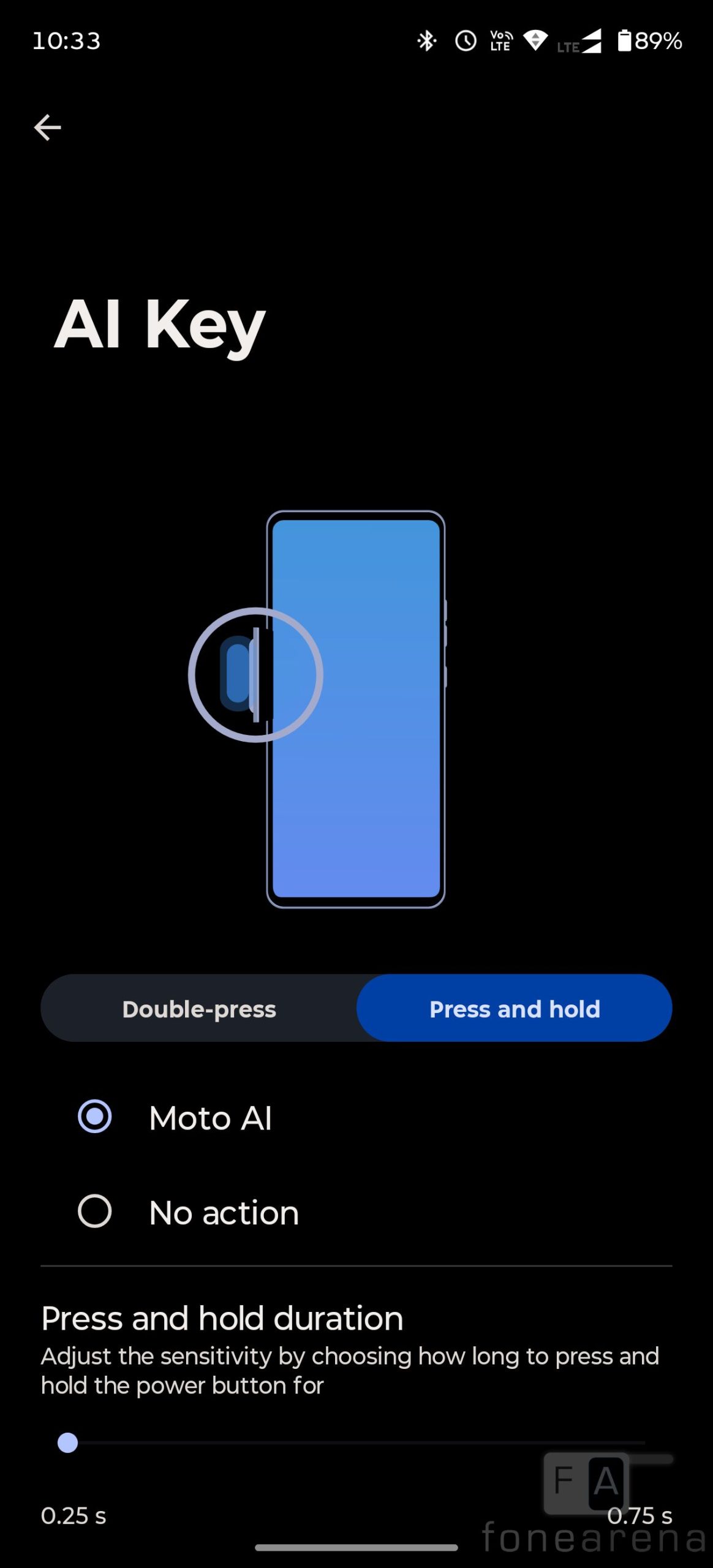Switch to the Double-press tab
This screenshot has height=1568, width=713.
pyautogui.click(x=199, y=1009)
